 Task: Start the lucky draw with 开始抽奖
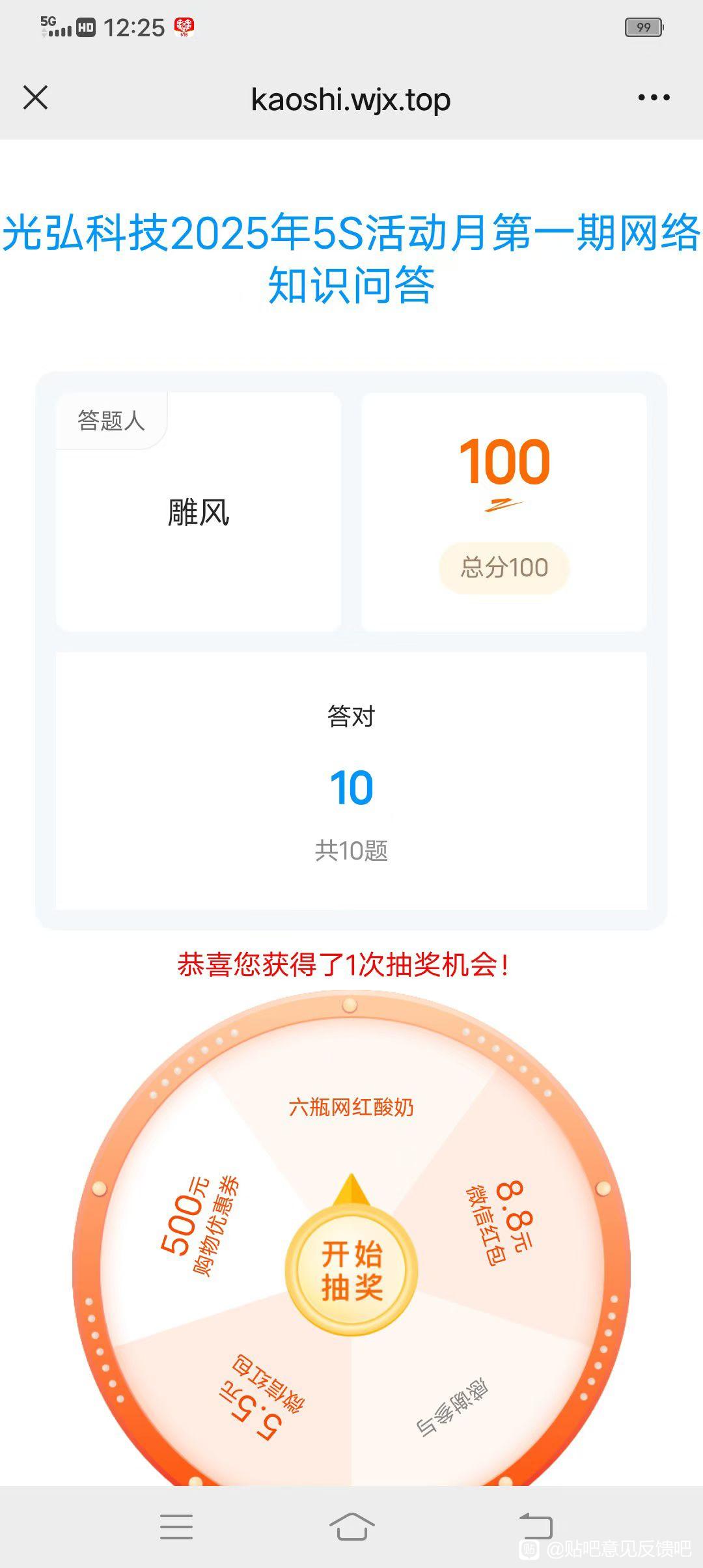click(x=351, y=1270)
